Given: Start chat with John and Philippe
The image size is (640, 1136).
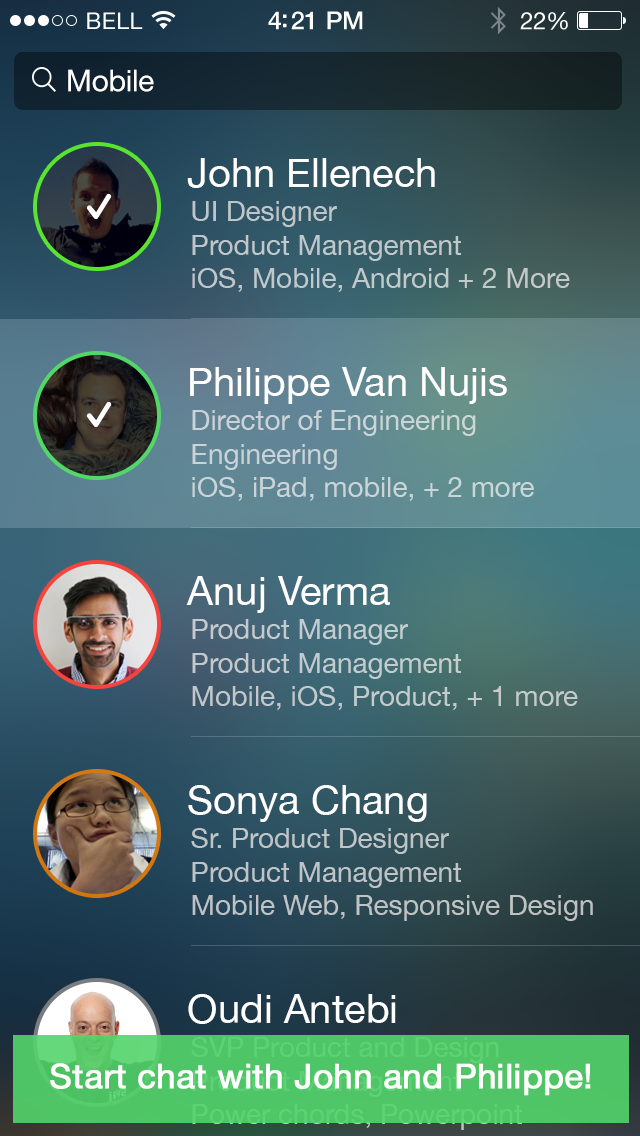Looking at the screenshot, I should [320, 1078].
